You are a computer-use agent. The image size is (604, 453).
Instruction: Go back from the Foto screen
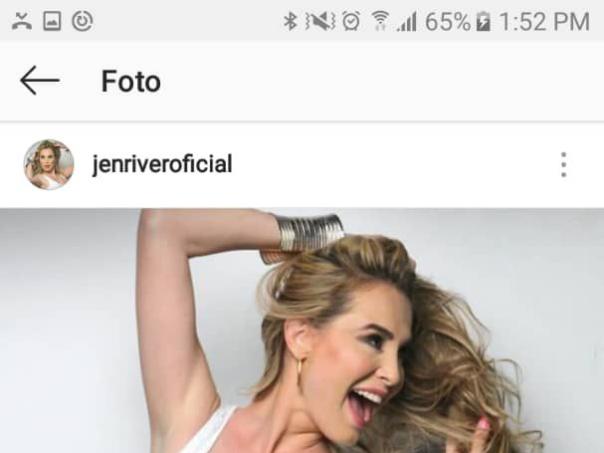40,81
